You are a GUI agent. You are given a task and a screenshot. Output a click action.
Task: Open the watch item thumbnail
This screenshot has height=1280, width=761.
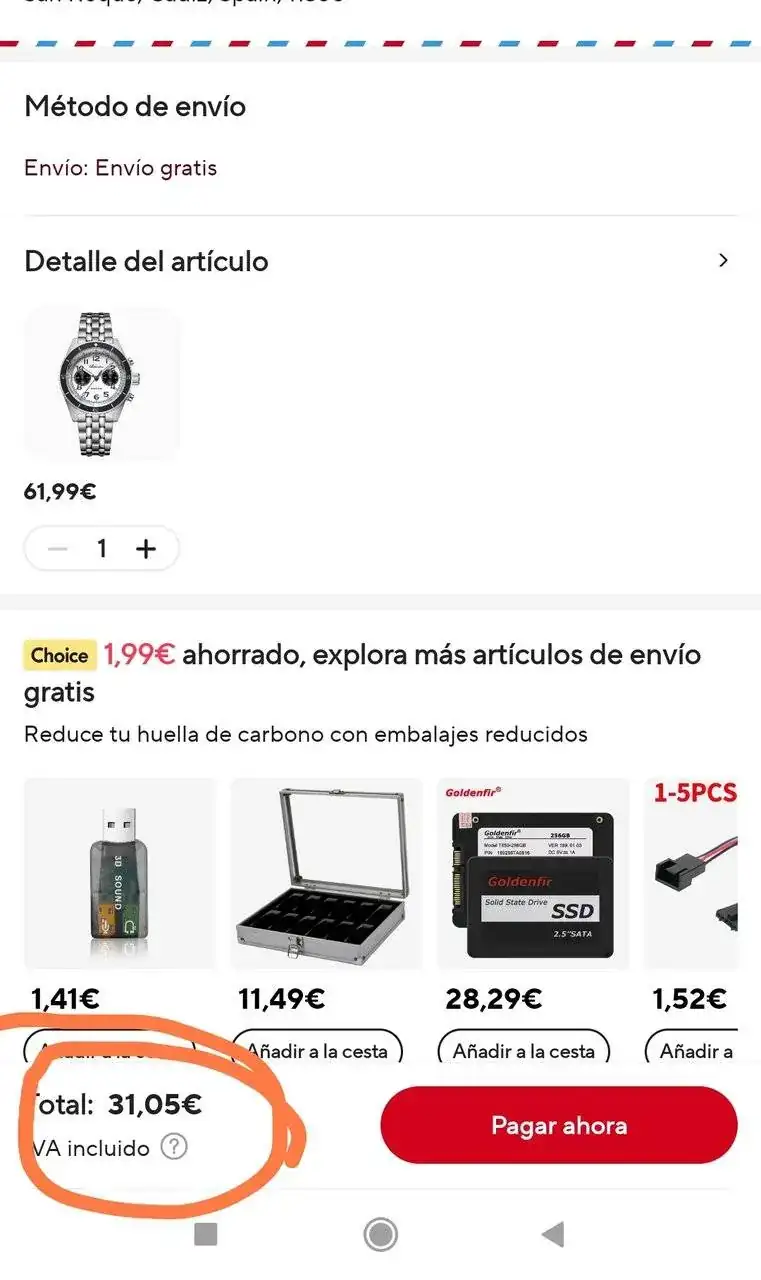(102, 383)
